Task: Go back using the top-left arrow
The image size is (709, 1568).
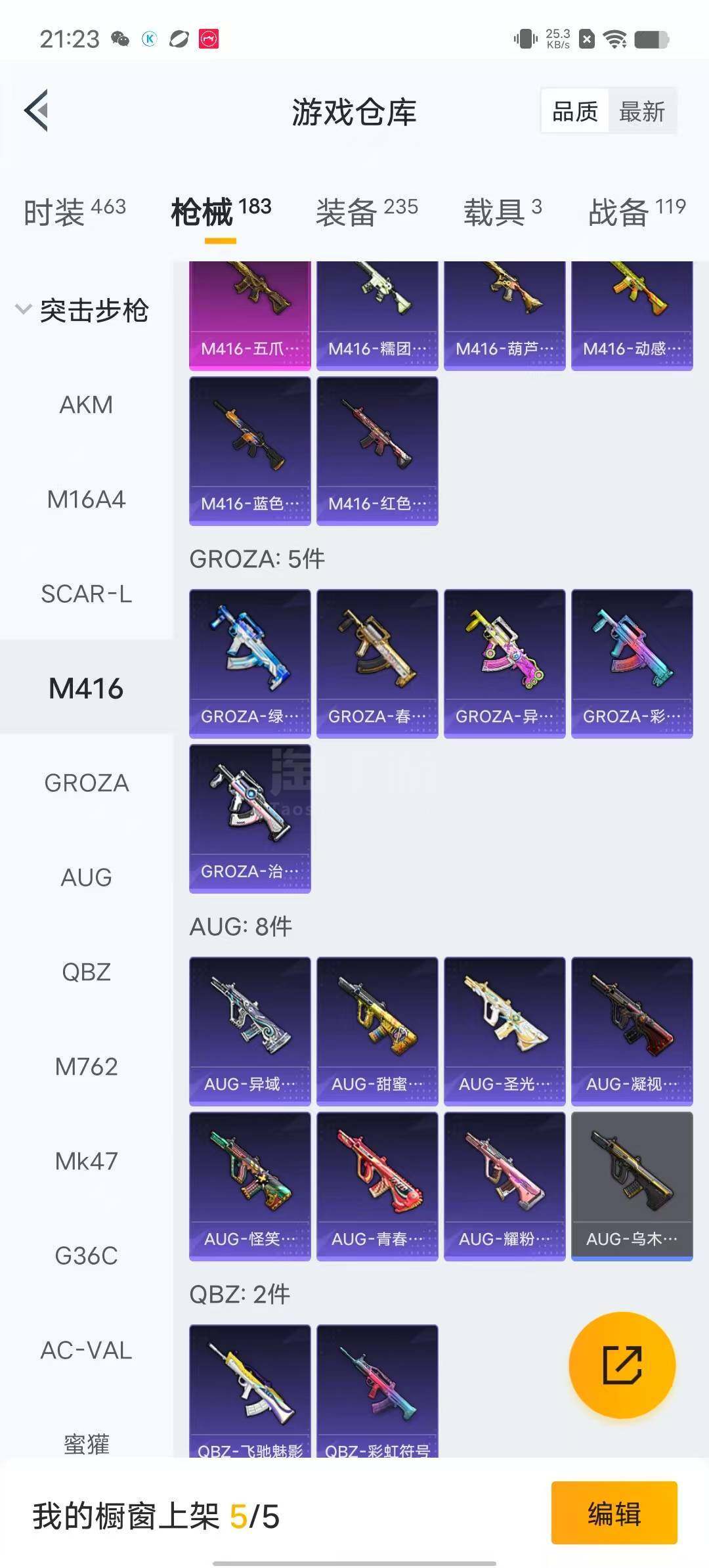Action: [x=37, y=110]
